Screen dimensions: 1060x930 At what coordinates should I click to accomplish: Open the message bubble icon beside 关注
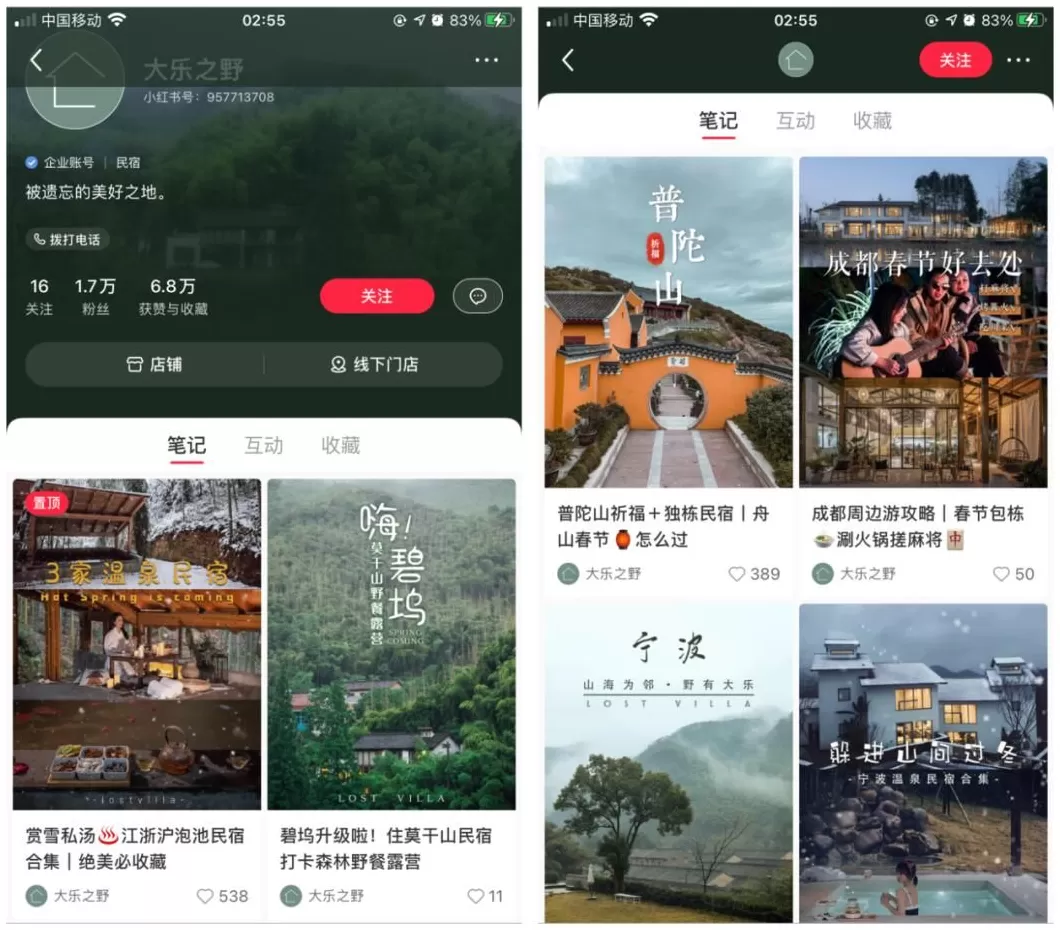(x=477, y=296)
